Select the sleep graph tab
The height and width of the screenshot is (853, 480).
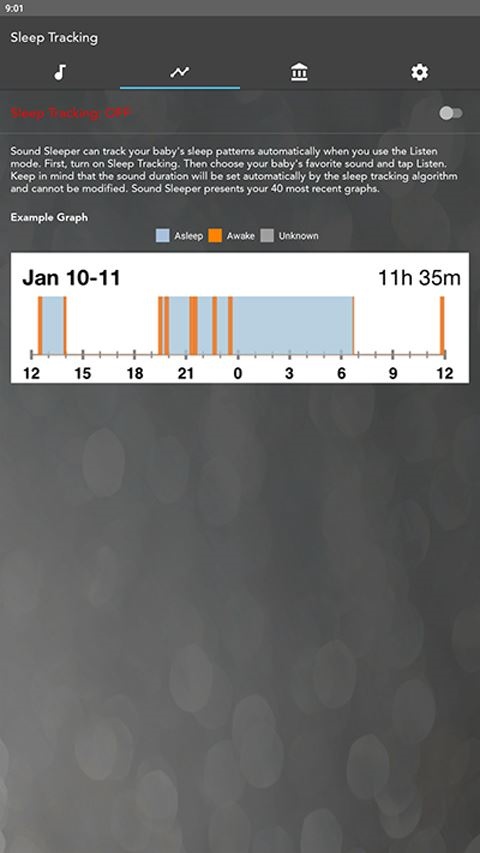(x=180, y=72)
